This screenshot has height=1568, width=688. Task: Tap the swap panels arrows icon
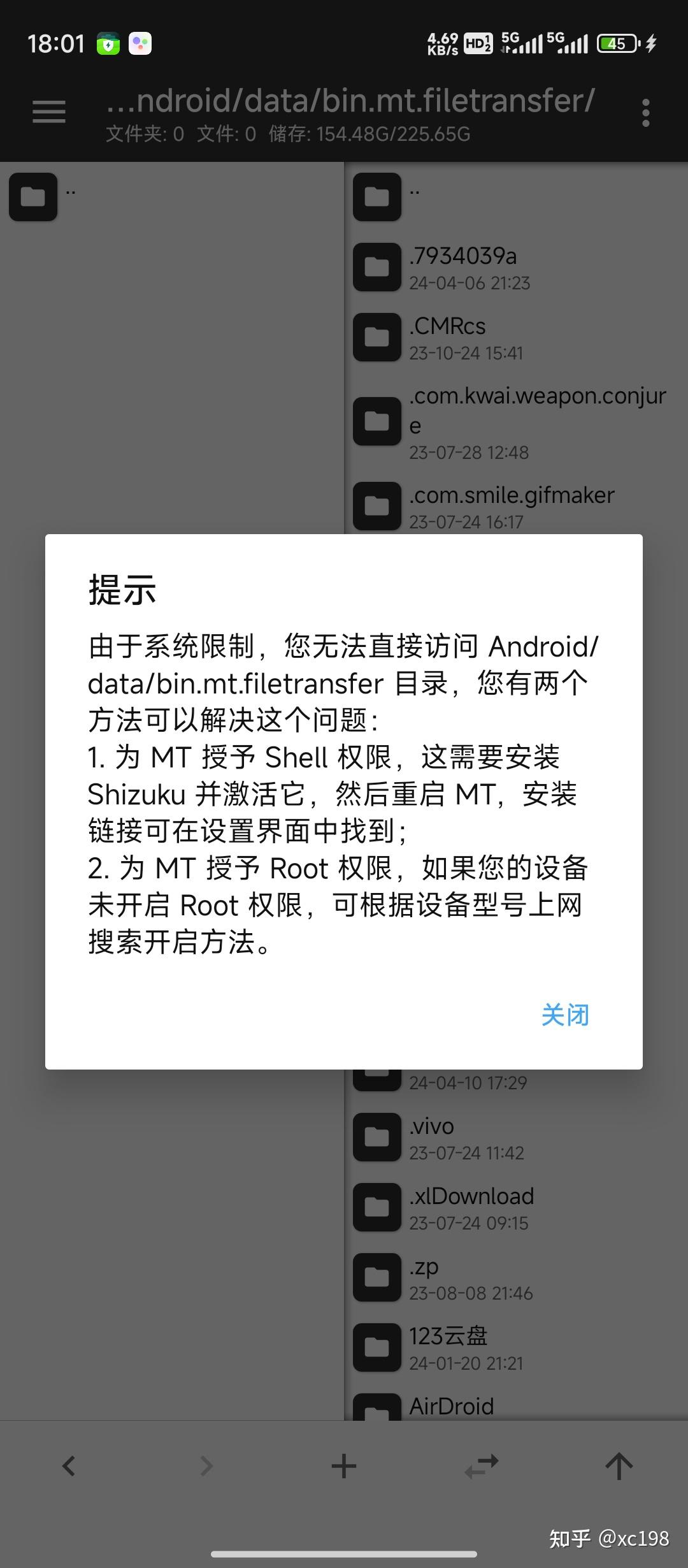point(482,1466)
